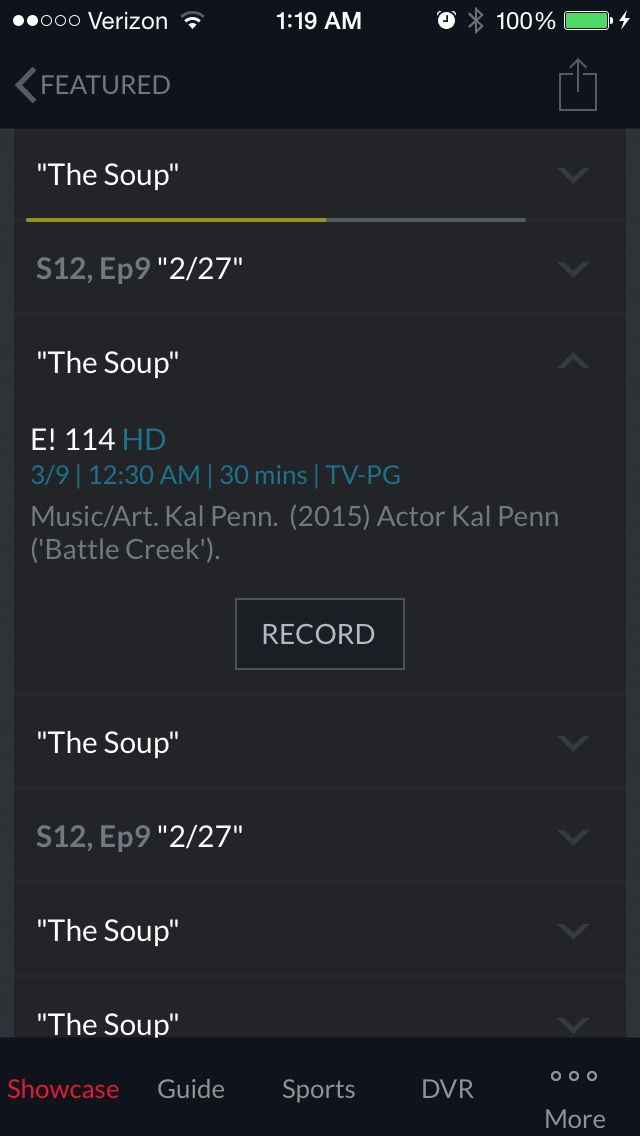Switch to the Sports tab
Viewport: 640px width, 1136px height.
tap(318, 1088)
